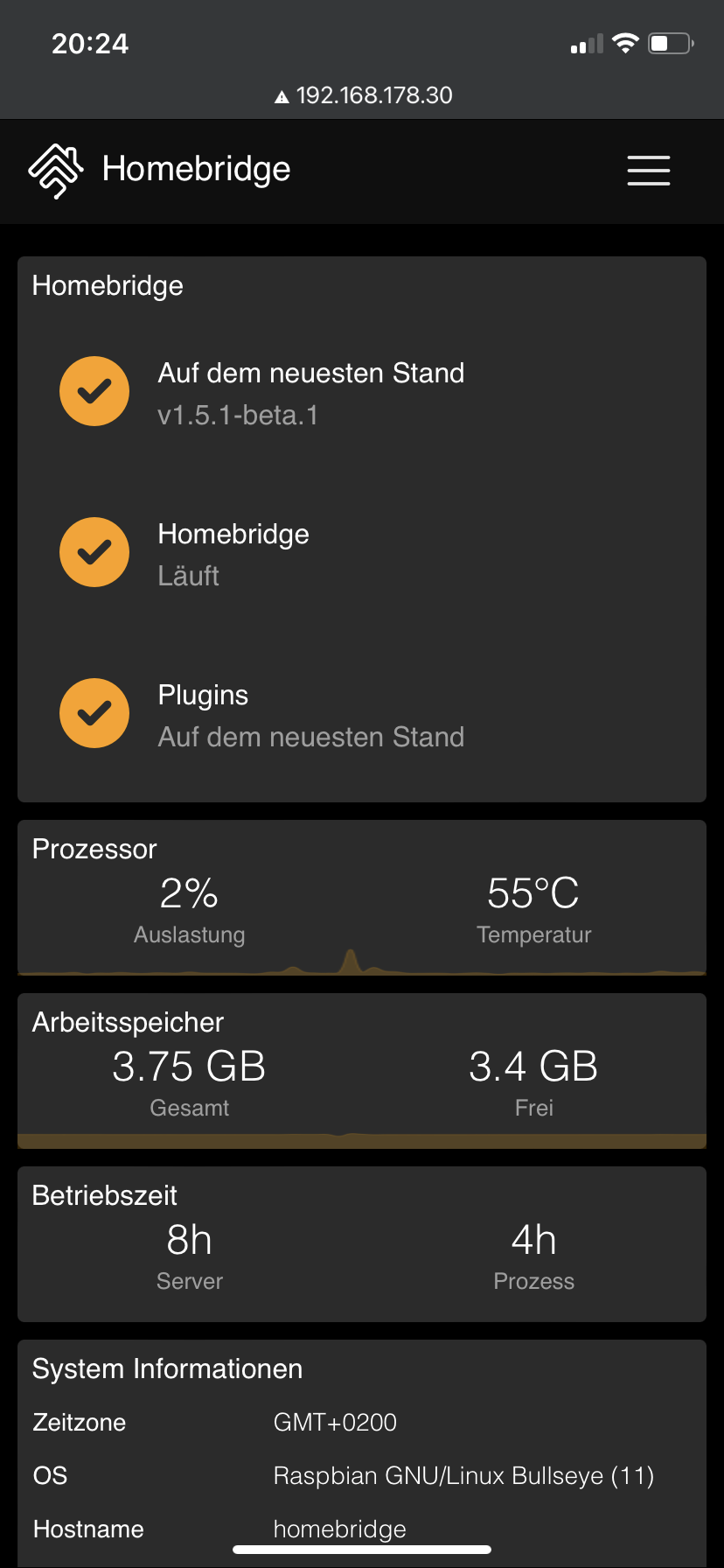724x1568 pixels.
Task: Click the memory usage graph bar
Action: point(361,1137)
